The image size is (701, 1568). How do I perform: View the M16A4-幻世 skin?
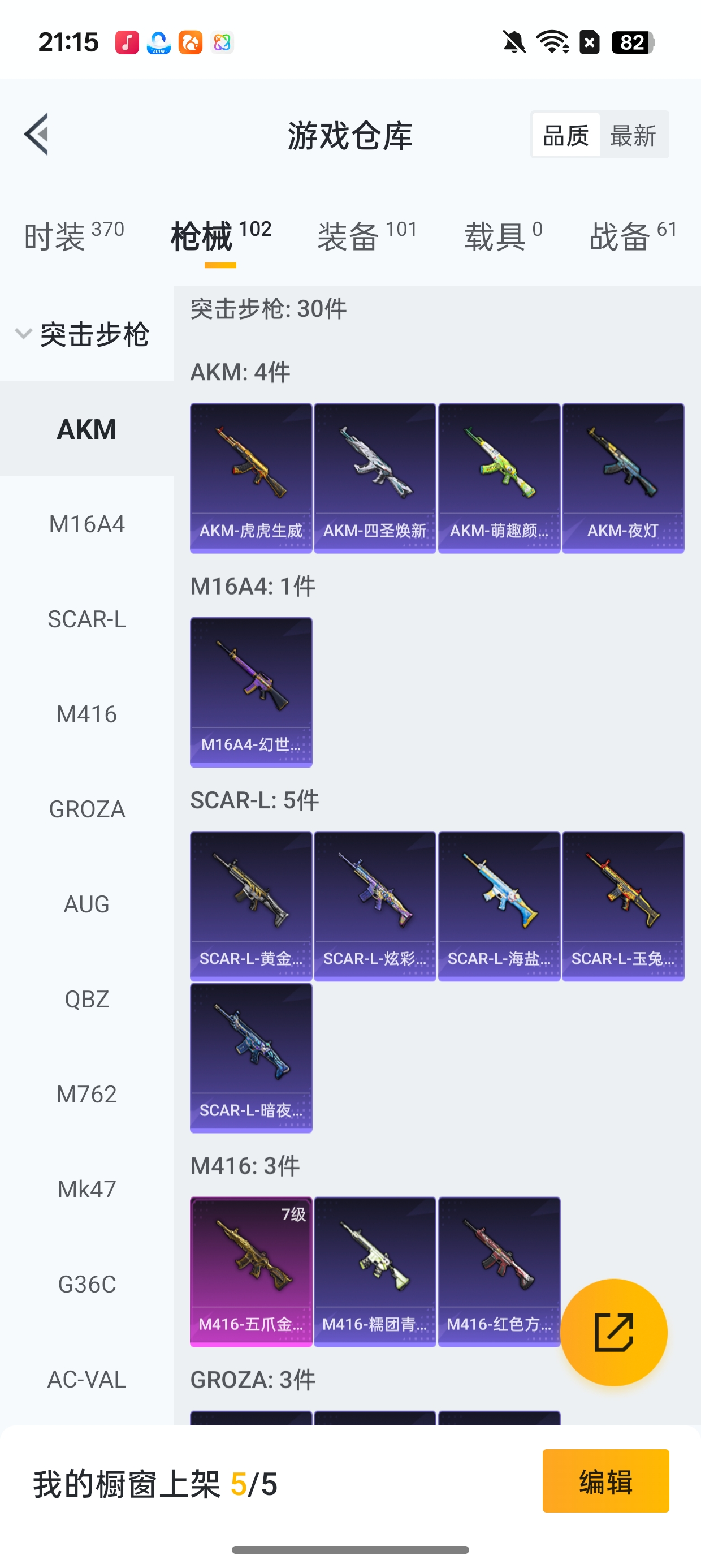(x=250, y=692)
